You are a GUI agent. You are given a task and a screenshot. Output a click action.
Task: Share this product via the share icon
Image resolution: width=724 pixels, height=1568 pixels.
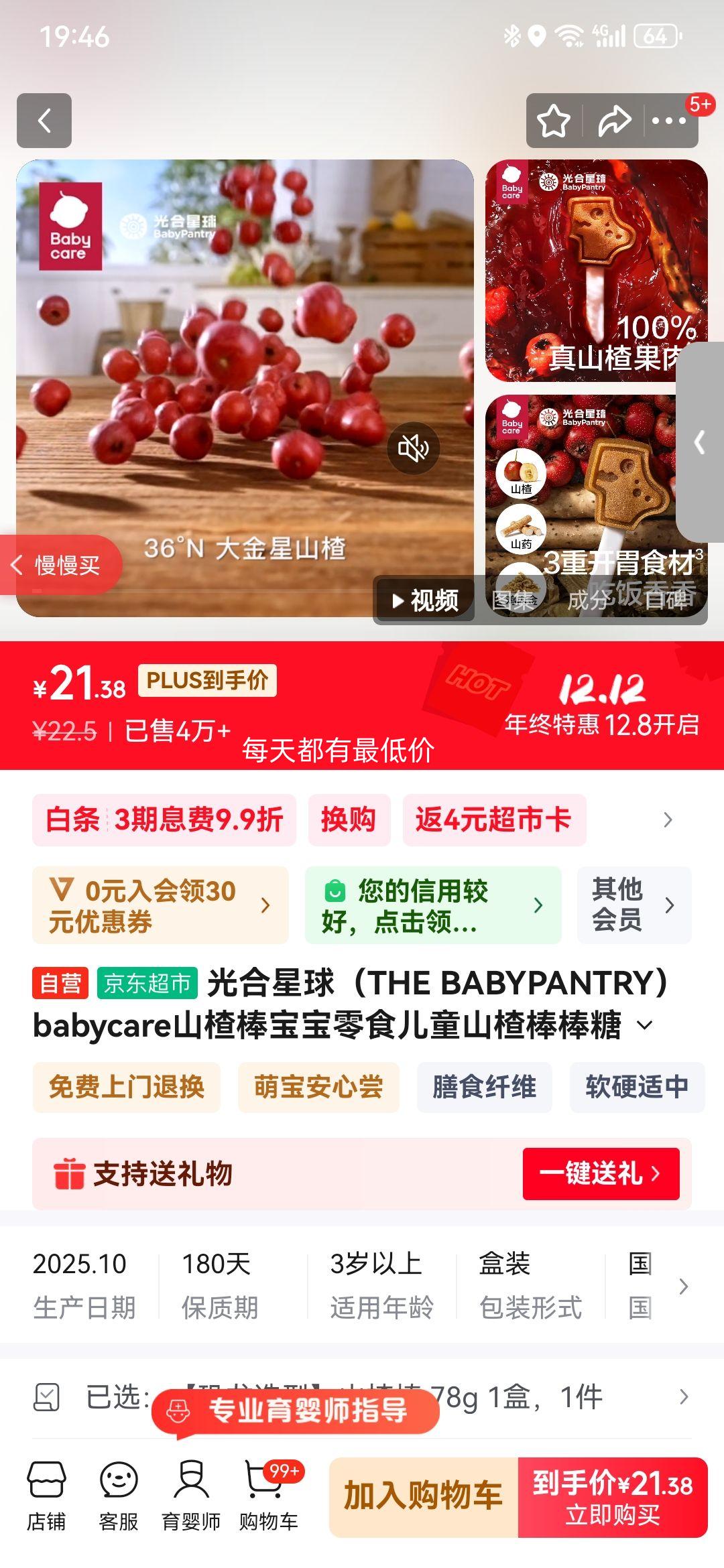612,121
